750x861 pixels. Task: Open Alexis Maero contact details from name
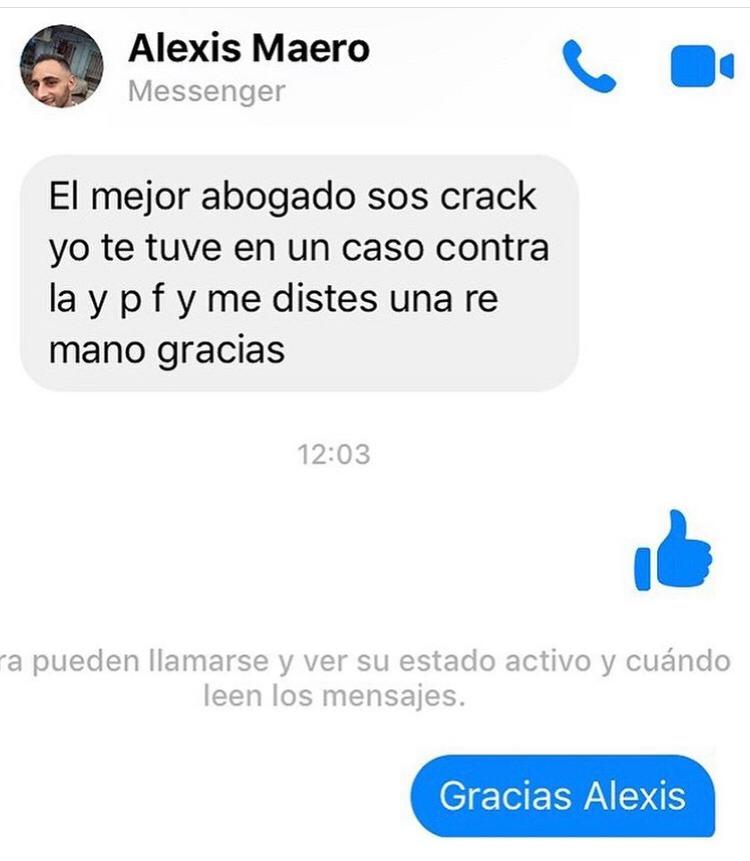(249, 48)
